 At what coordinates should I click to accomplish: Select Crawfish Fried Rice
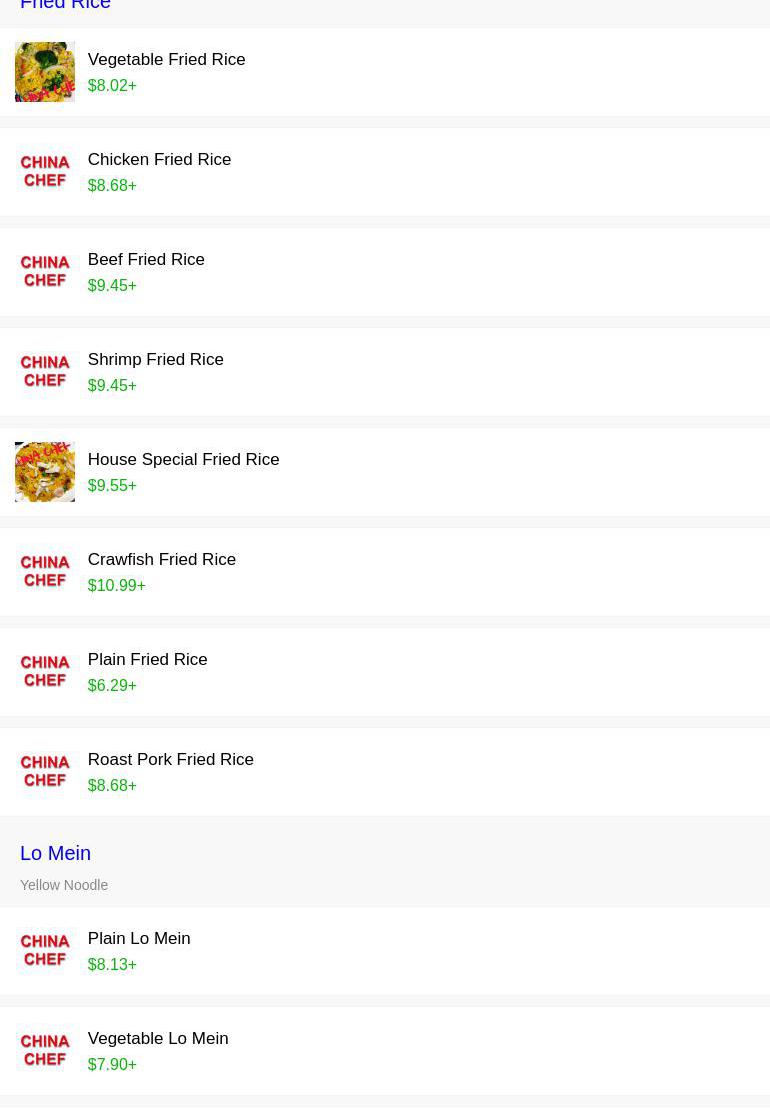pos(161,560)
